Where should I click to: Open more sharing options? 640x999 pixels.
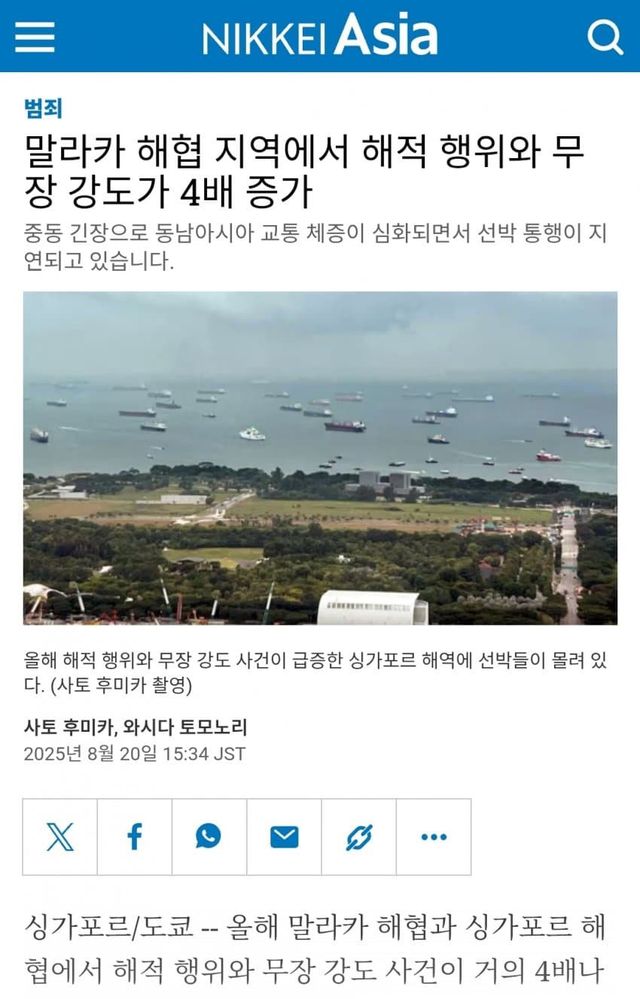[x=434, y=837]
